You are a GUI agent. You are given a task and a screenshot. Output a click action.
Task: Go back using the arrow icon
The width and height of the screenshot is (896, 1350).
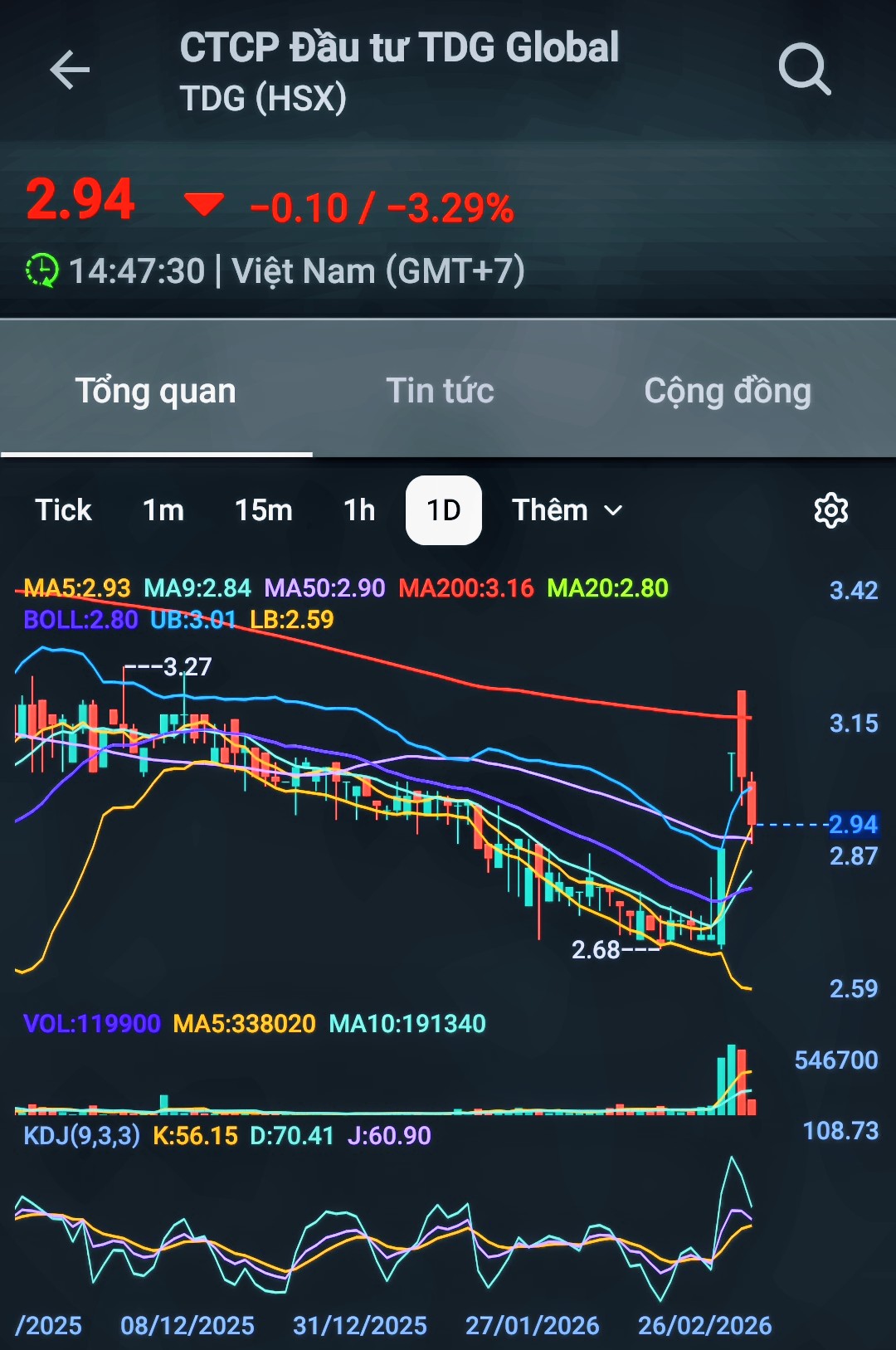pos(70,70)
